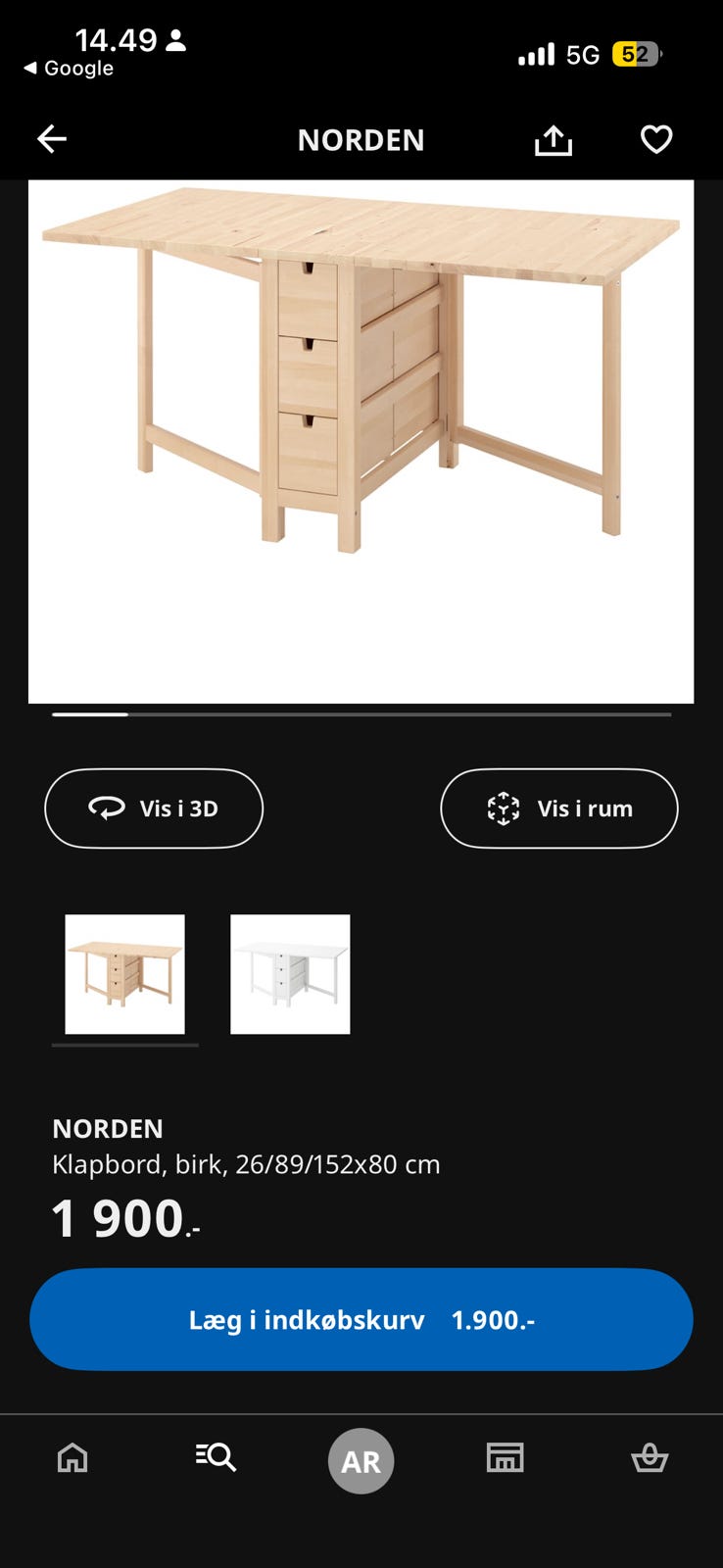This screenshot has height=1568, width=723.
Task: Tap the NORDEN title in the header
Action: (x=361, y=139)
